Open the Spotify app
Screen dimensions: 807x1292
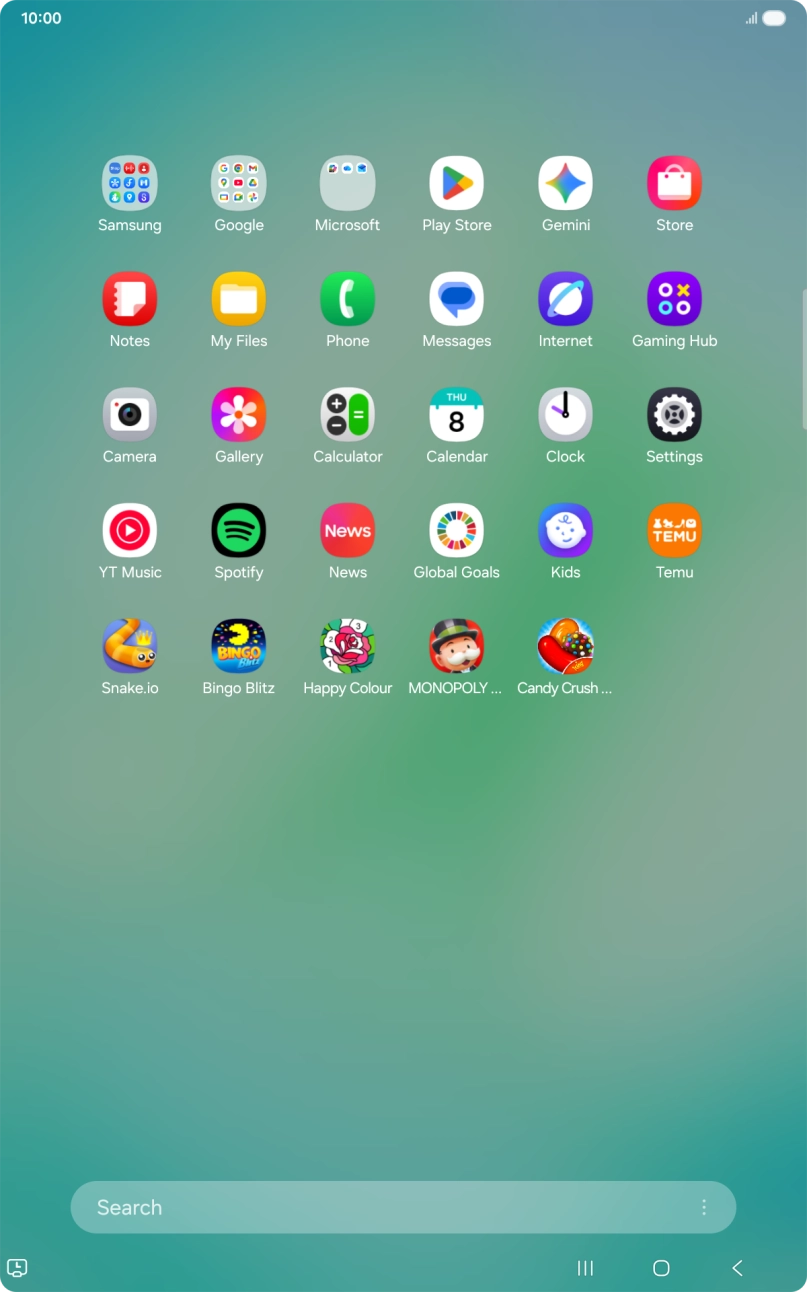238,531
